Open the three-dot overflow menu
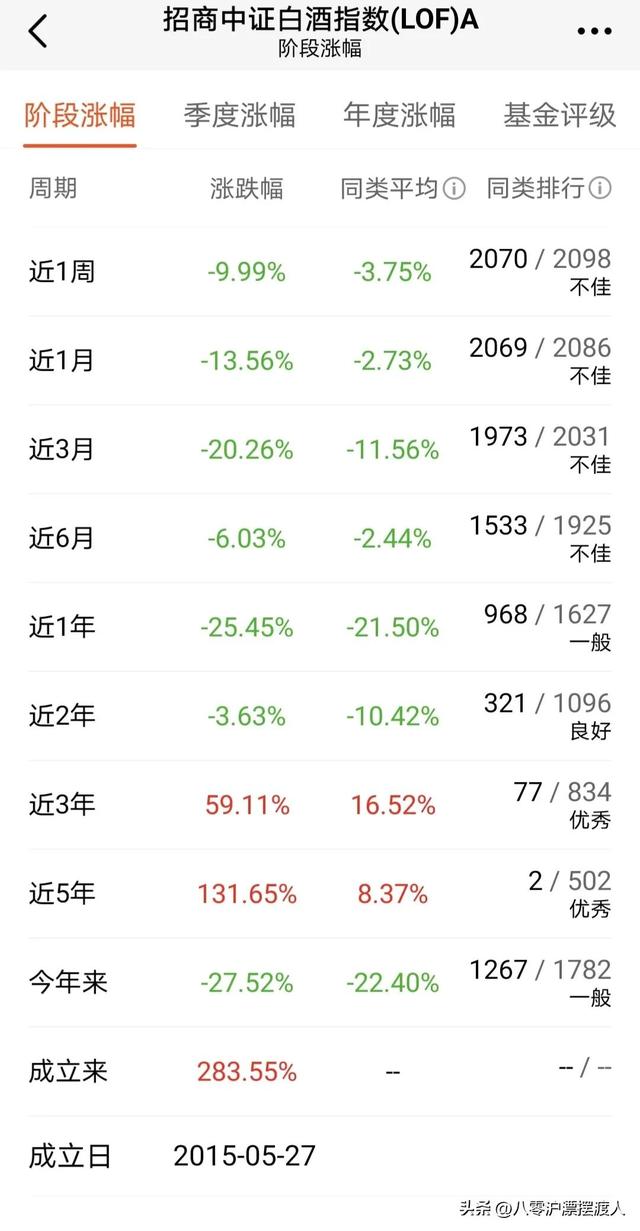Image resolution: width=640 pixels, height=1231 pixels. click(594, 32)
